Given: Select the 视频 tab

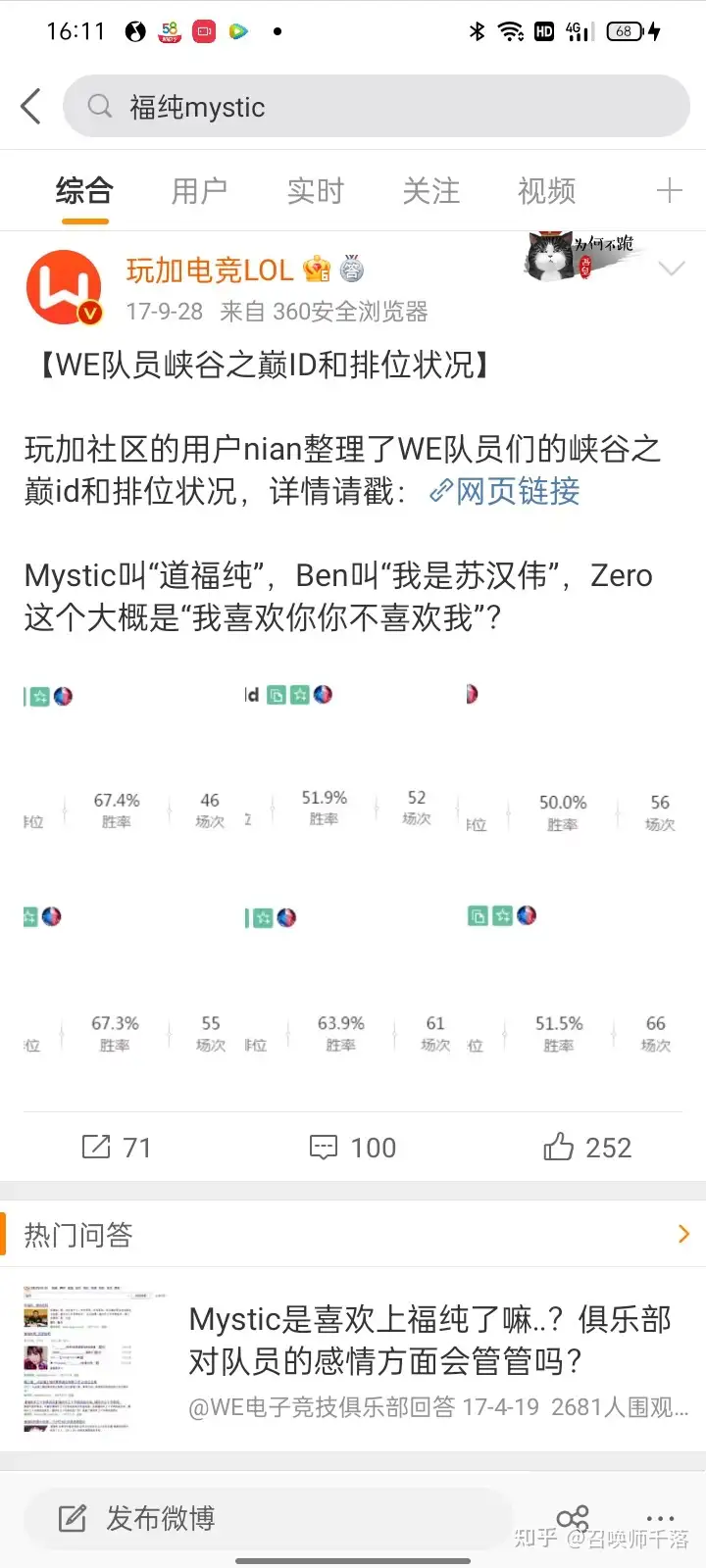Looking at the screenshot, I should coord(546,190).
